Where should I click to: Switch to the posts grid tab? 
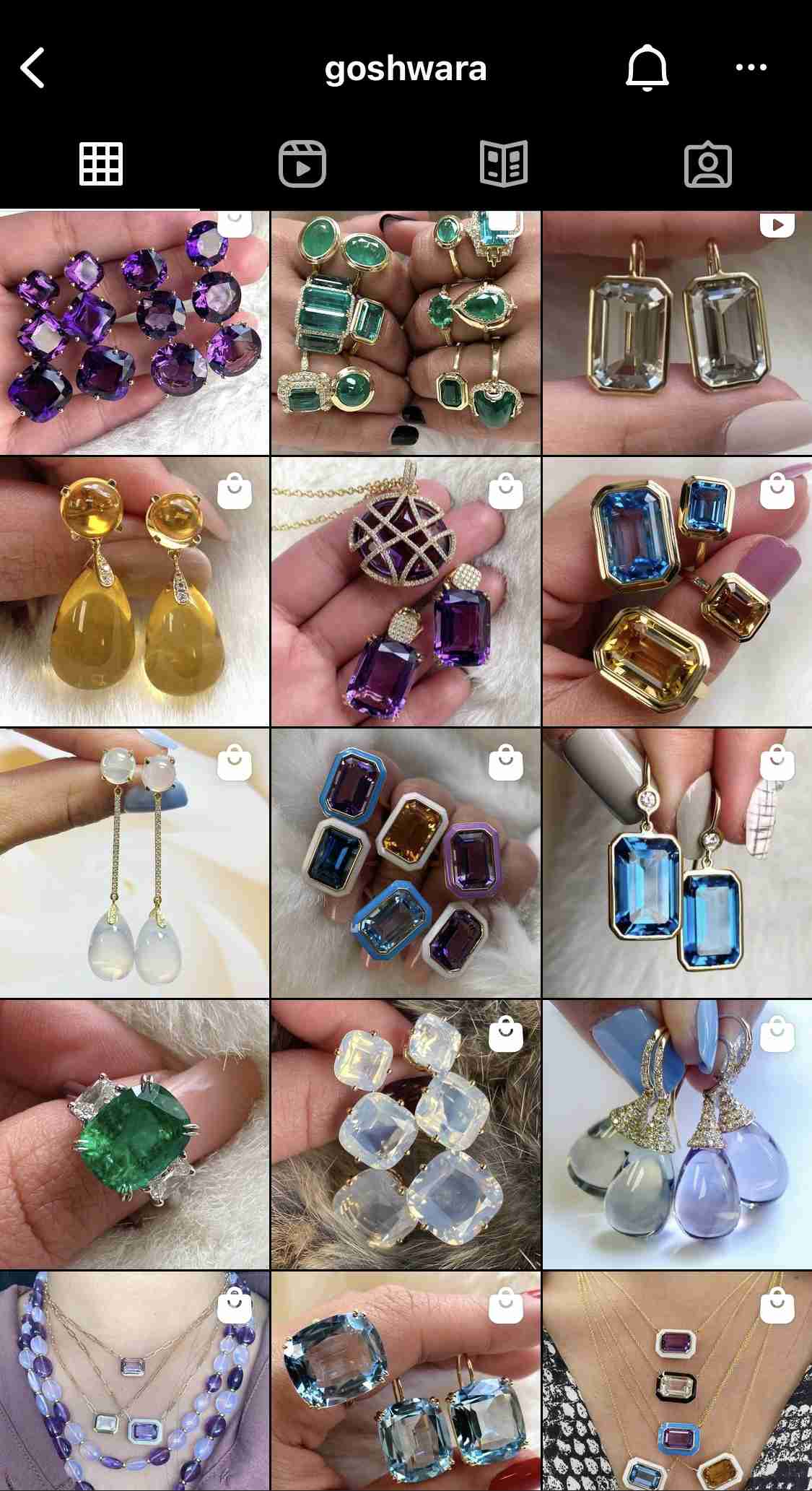point(100,165)
